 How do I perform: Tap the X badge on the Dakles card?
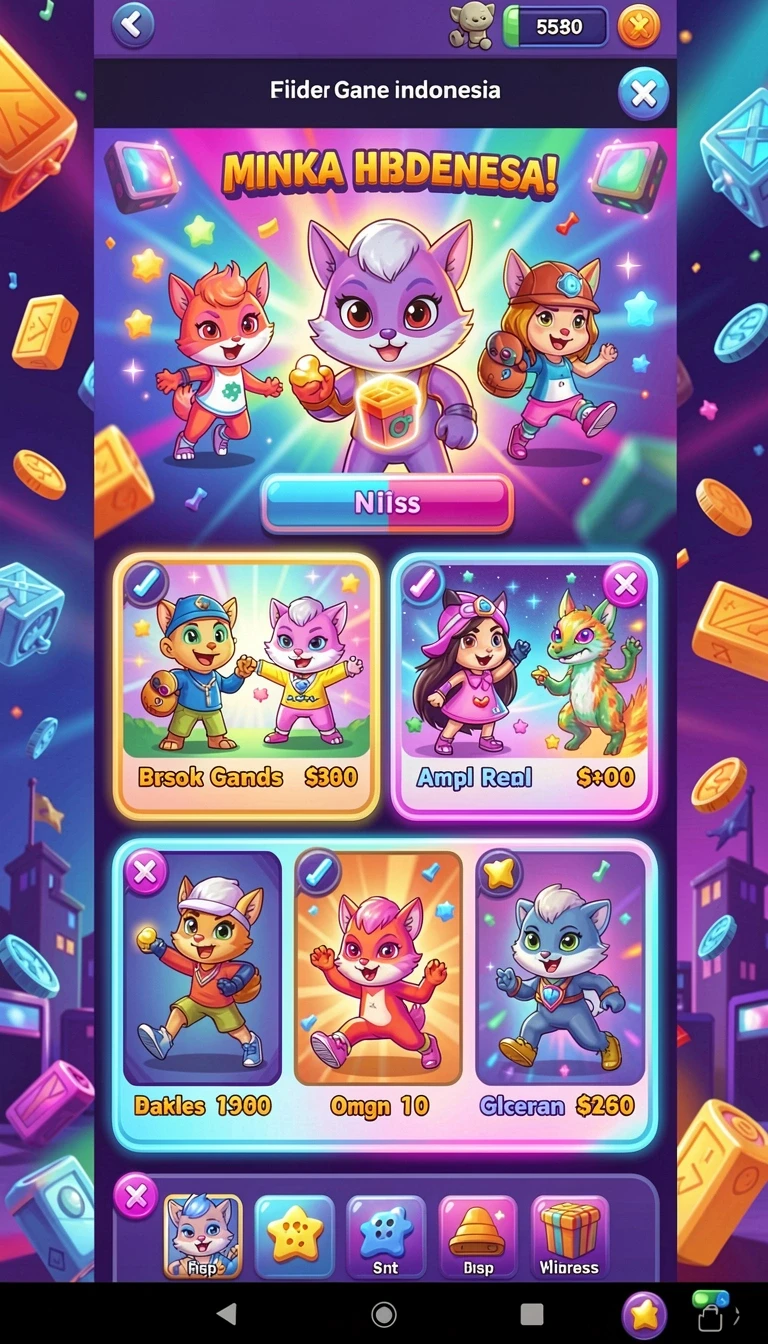pyautogui.click(x=146, y=871)
